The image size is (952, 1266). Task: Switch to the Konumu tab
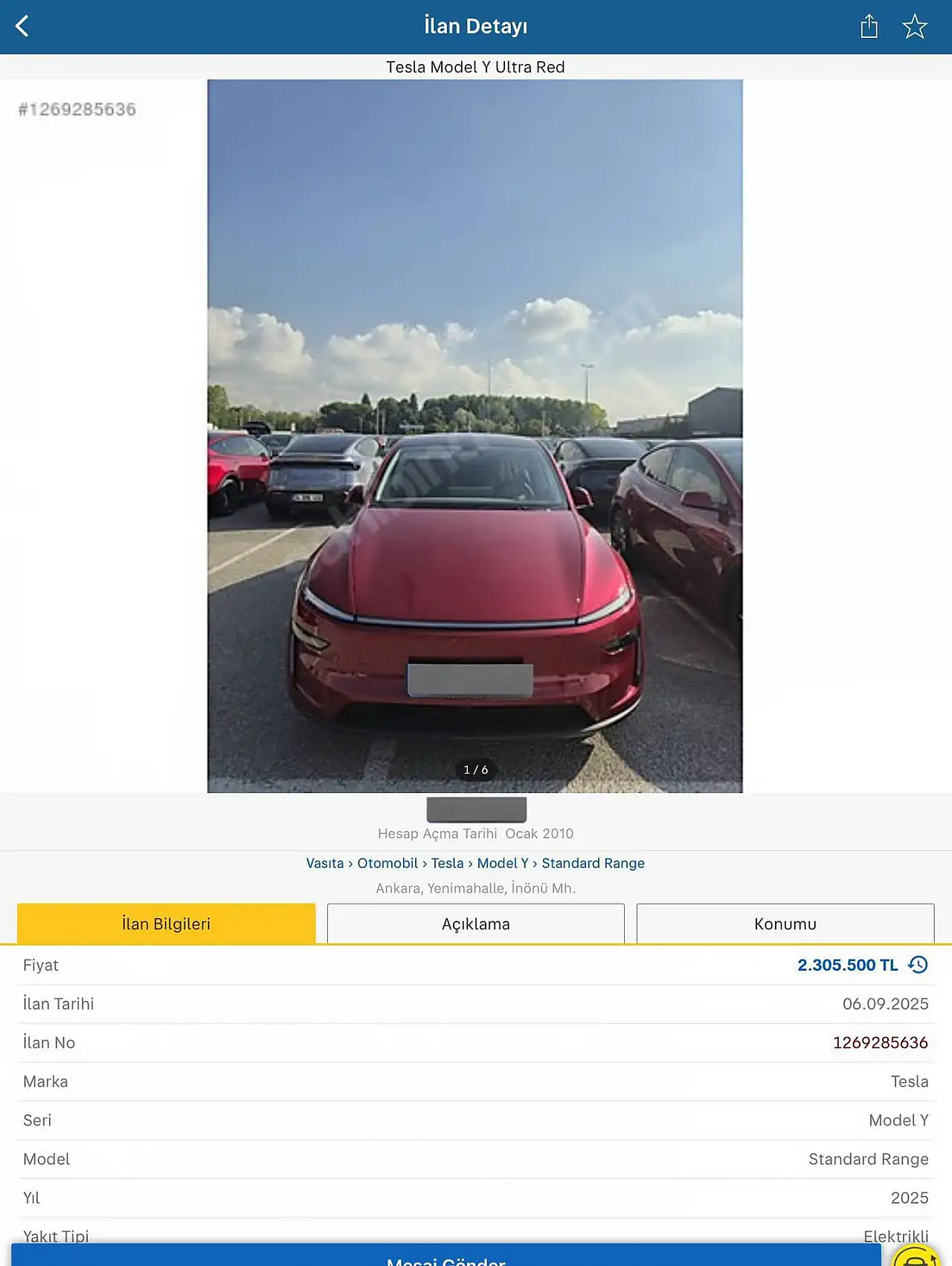[785, 924]
